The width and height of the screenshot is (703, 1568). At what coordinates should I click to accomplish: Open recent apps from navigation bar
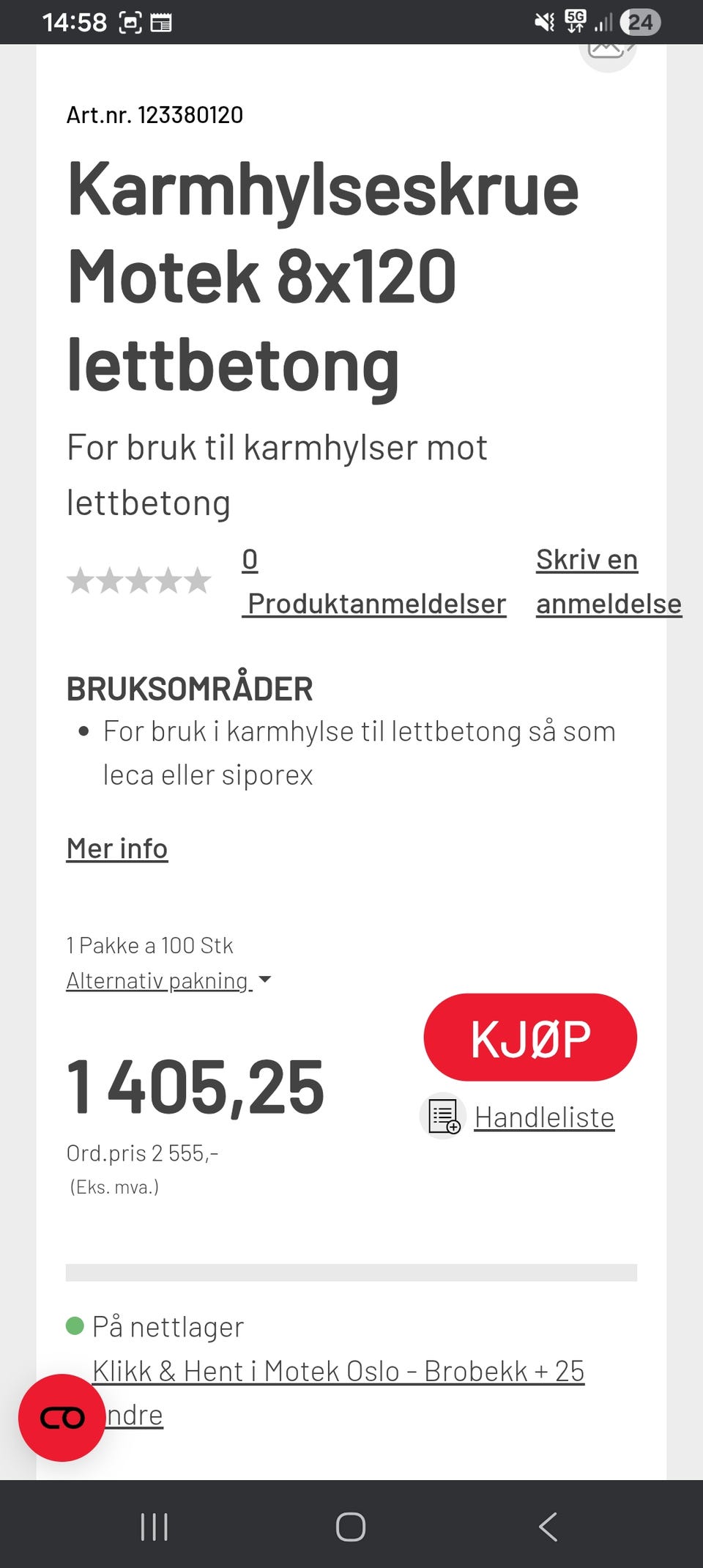[155, 1527]
